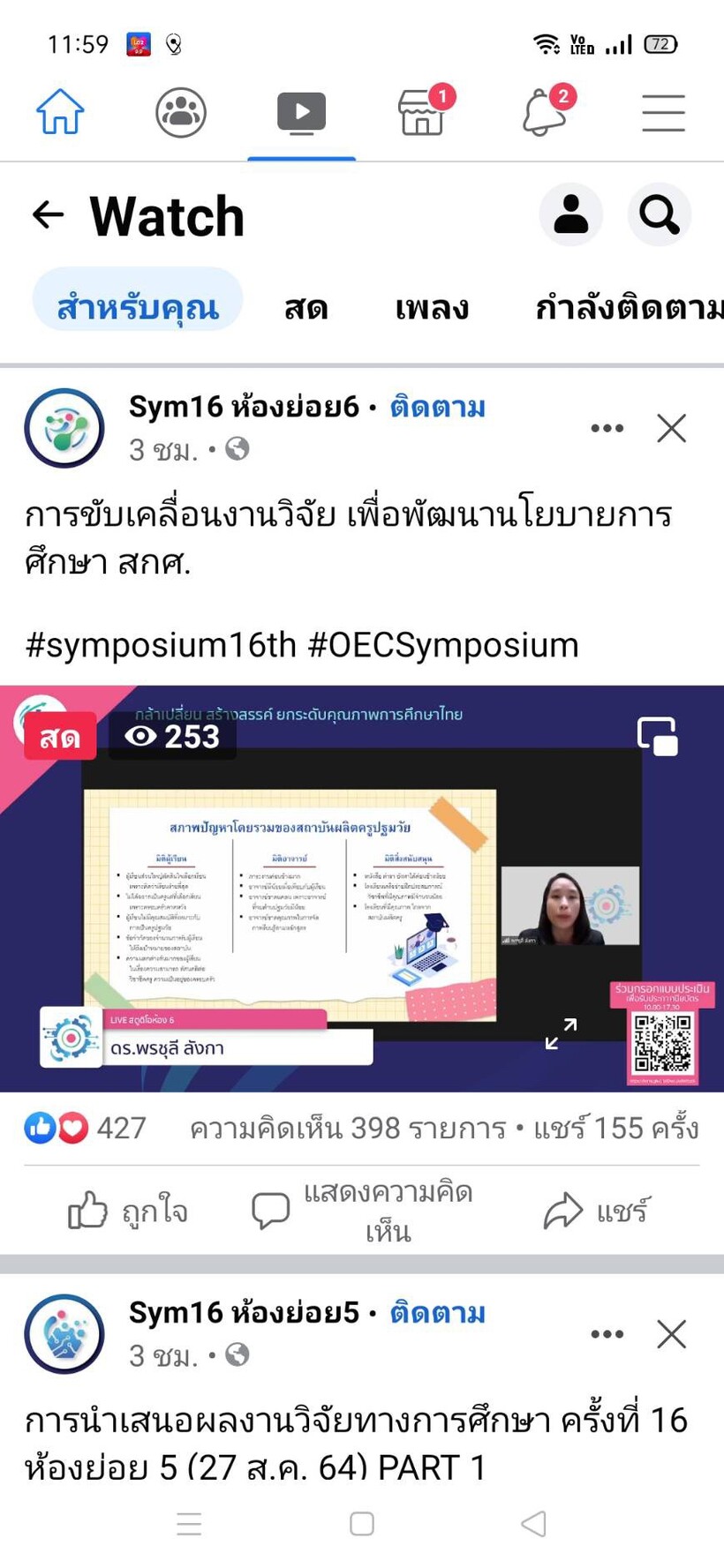Dismiss the Sym16 ห้องย่อย6 post
Viewport: 724px width, 1568px height.
click(672, 429)
